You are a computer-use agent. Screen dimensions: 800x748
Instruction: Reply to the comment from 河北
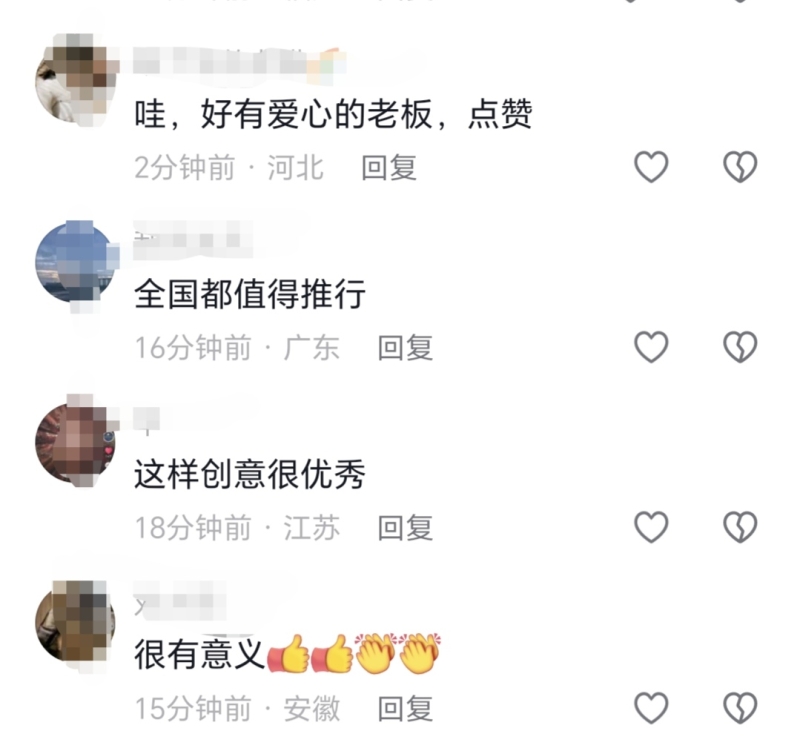(x=389, y=167)
